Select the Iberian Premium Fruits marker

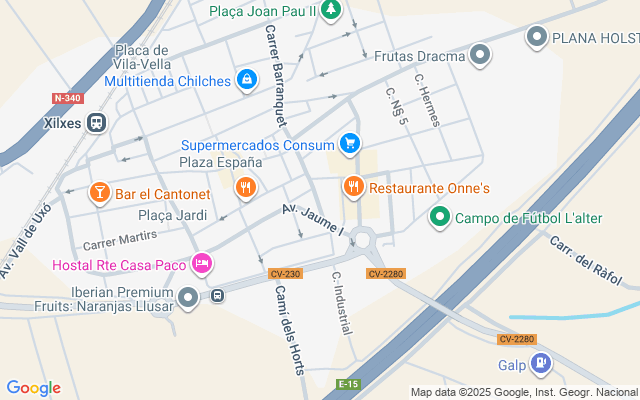point(188,297)
